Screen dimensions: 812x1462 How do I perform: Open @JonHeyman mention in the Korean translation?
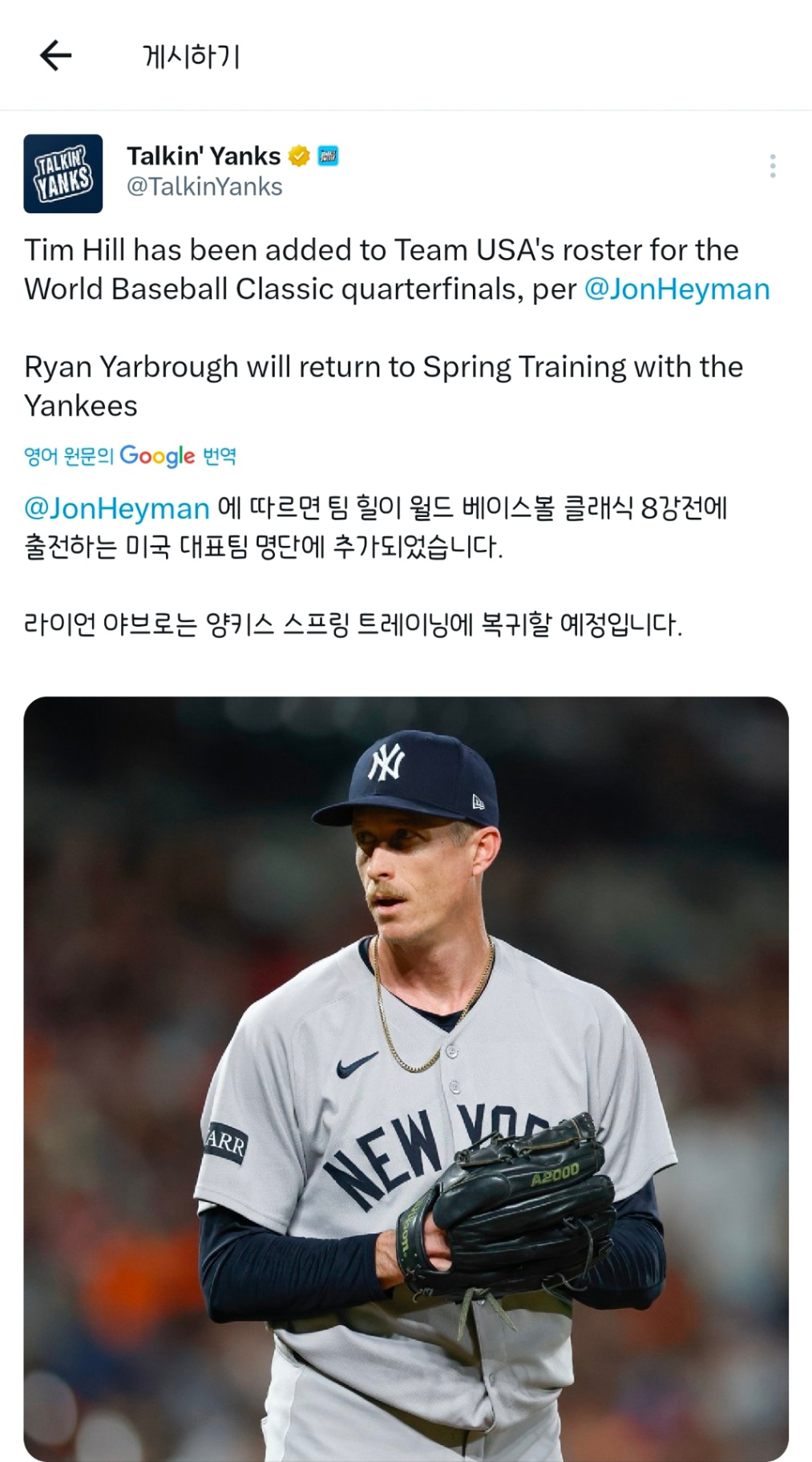tap(117, 508)
